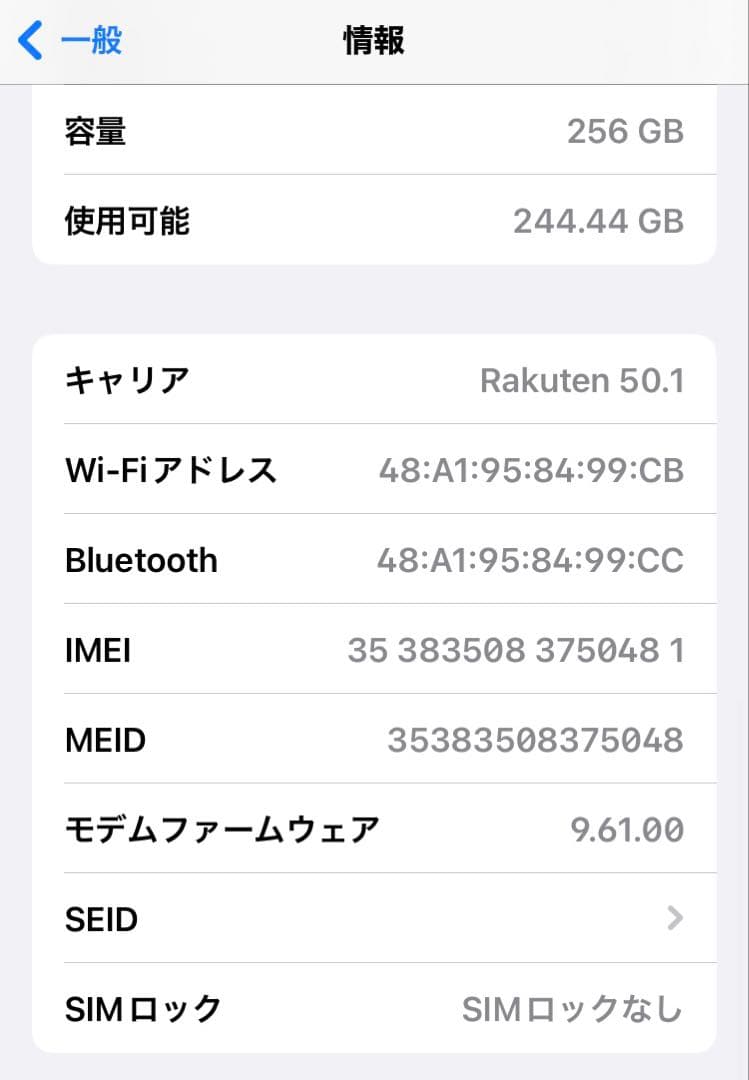Viewport: 749px width, 1080px height.
Task: Tap the キャリア row showing Rakuten 50.1
Action: 374,379
